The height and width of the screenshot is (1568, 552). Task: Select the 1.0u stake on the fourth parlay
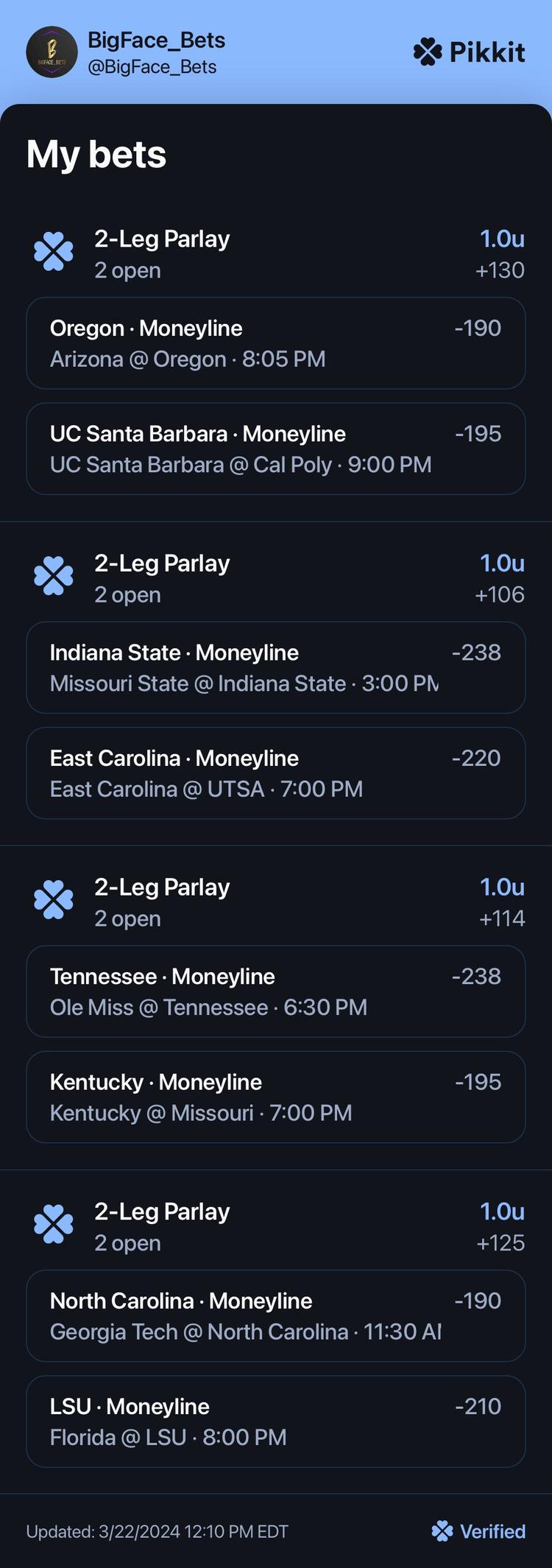tap(502, 1211)
